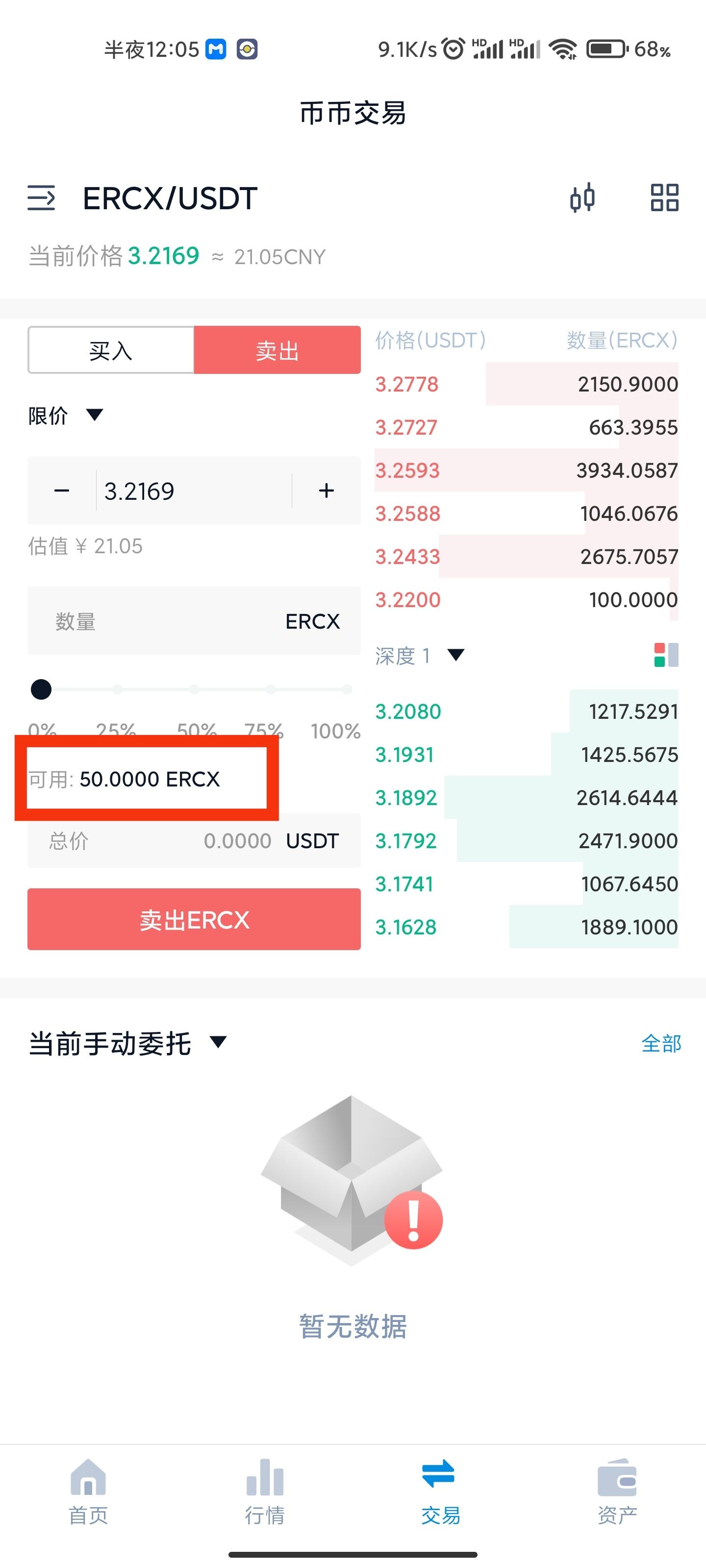Image resolution: width=706 pixels, height=1568 pixels.
Task: Expand the 深度1 depth dropdown
Action: click(x=420, y=656)
